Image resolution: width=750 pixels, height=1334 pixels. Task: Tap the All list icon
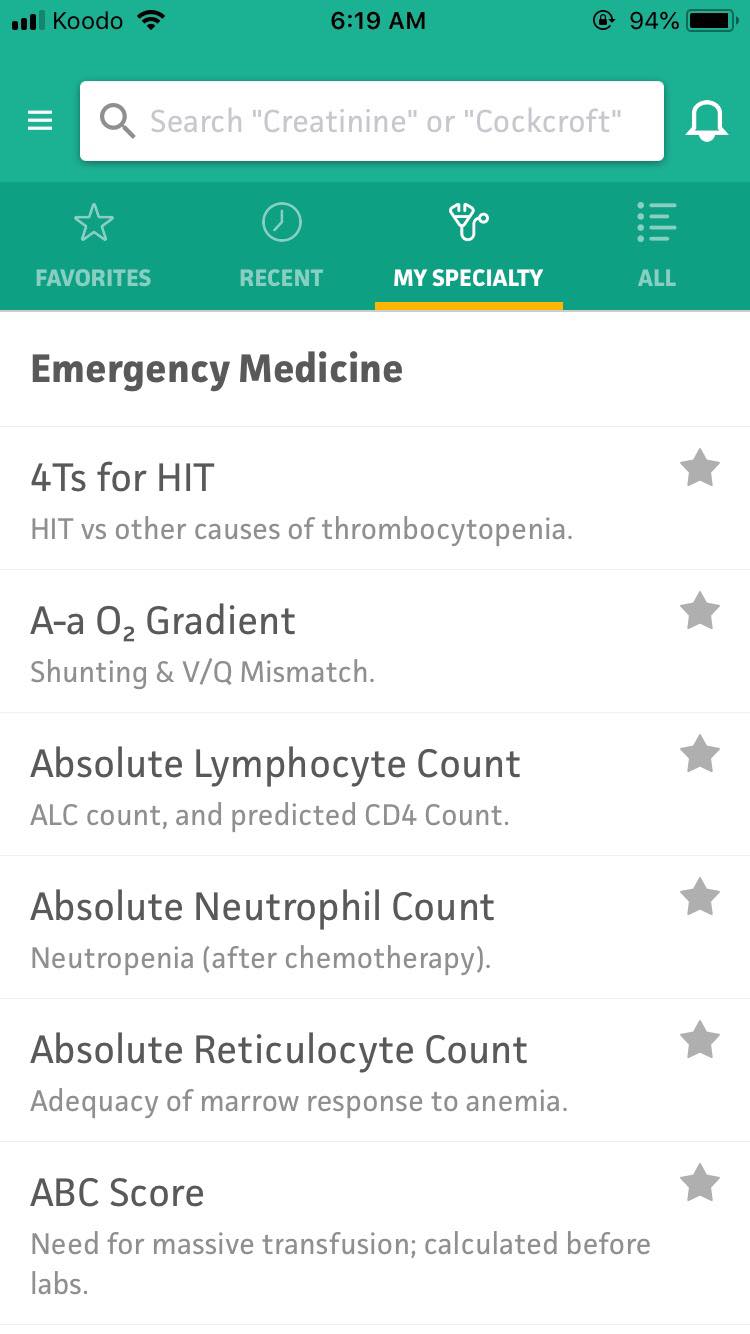click(656, 222)
